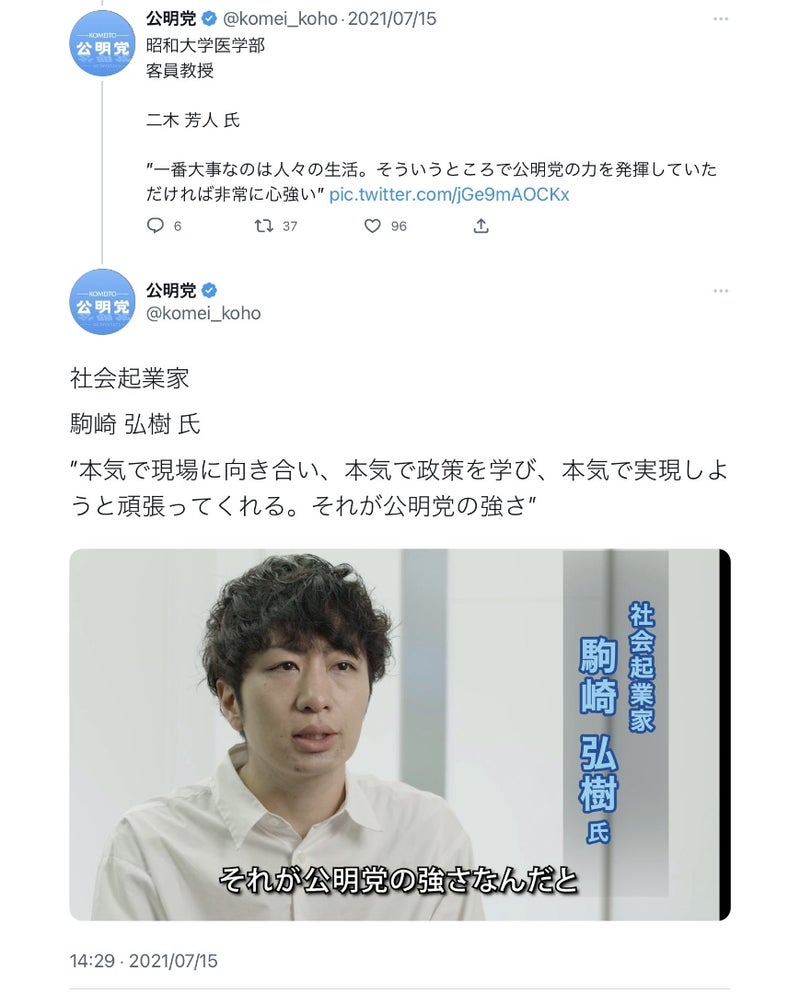This screenshot has height=994, width=800.
Task: Share the 二木 芳人 tweet
Action: click(481, 226)
